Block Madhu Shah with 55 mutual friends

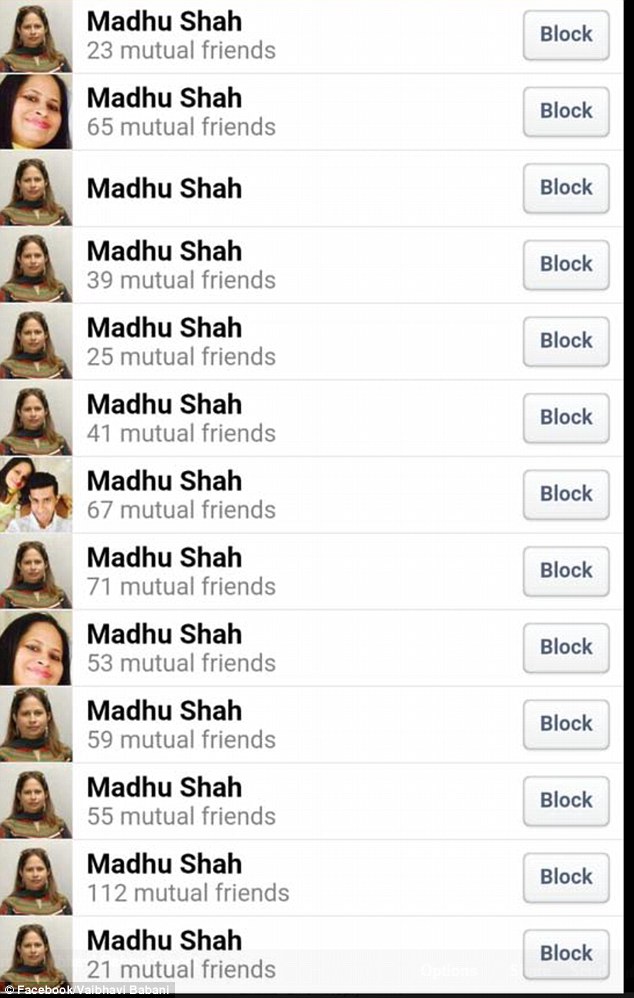click(566, 801)
